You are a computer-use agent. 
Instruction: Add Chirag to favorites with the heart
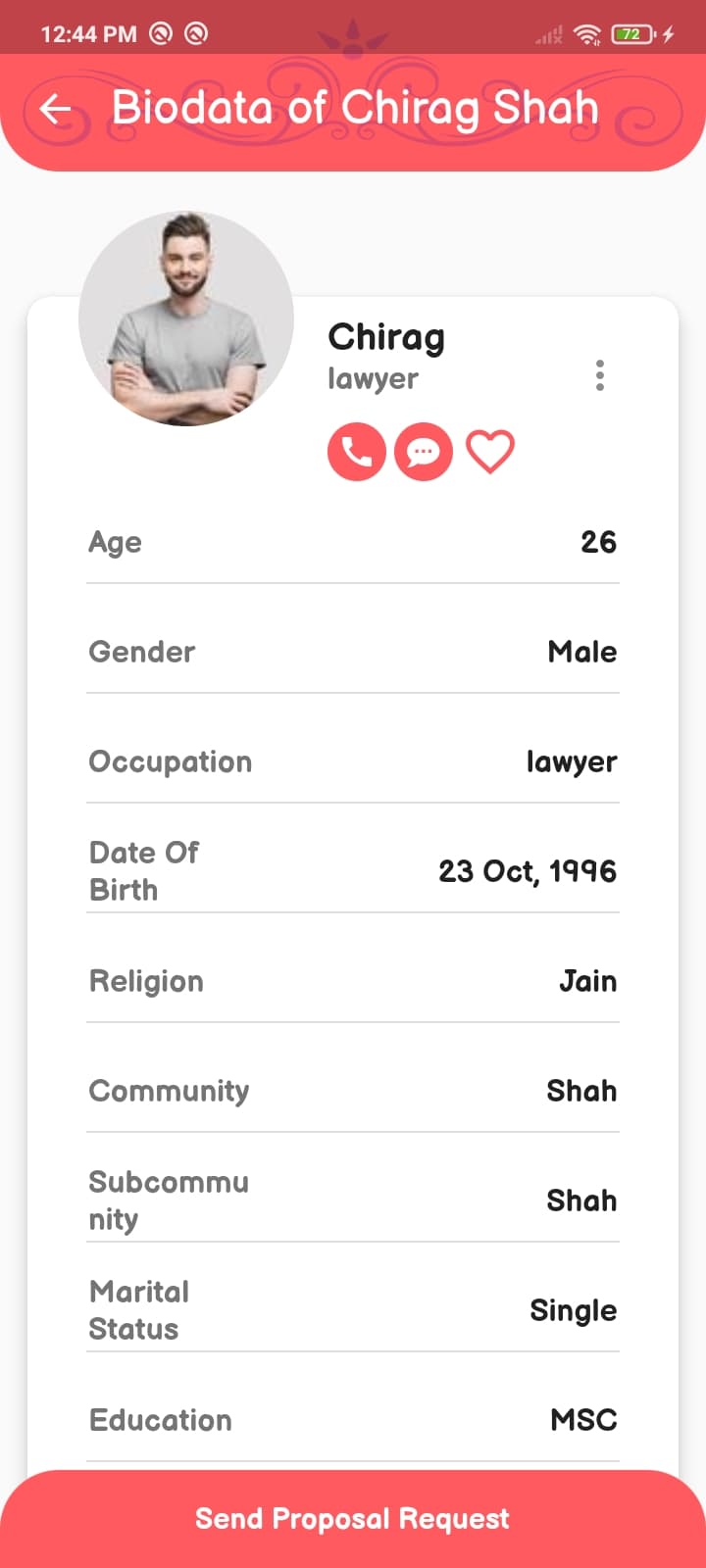(x=490, y=452)
